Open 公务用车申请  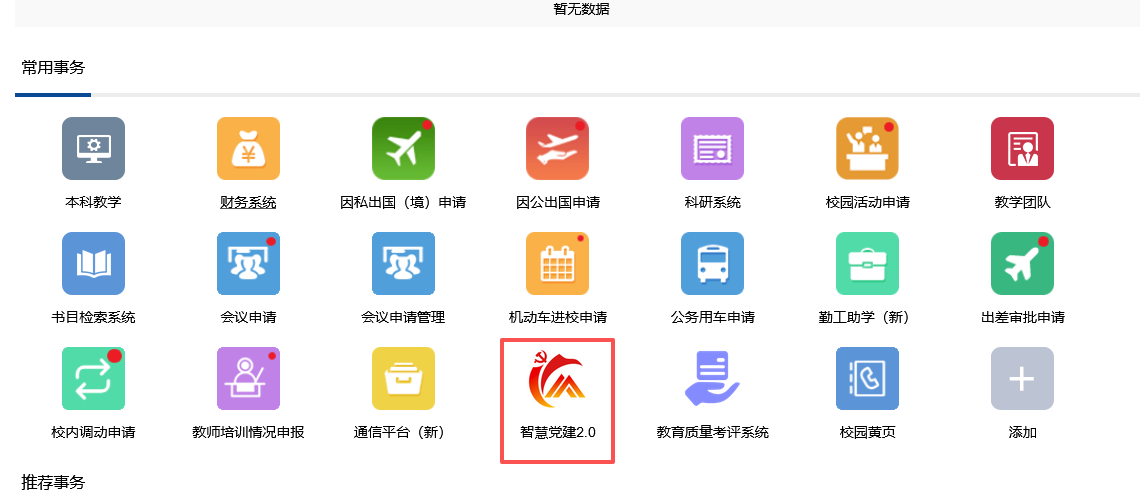coord(712,264)
